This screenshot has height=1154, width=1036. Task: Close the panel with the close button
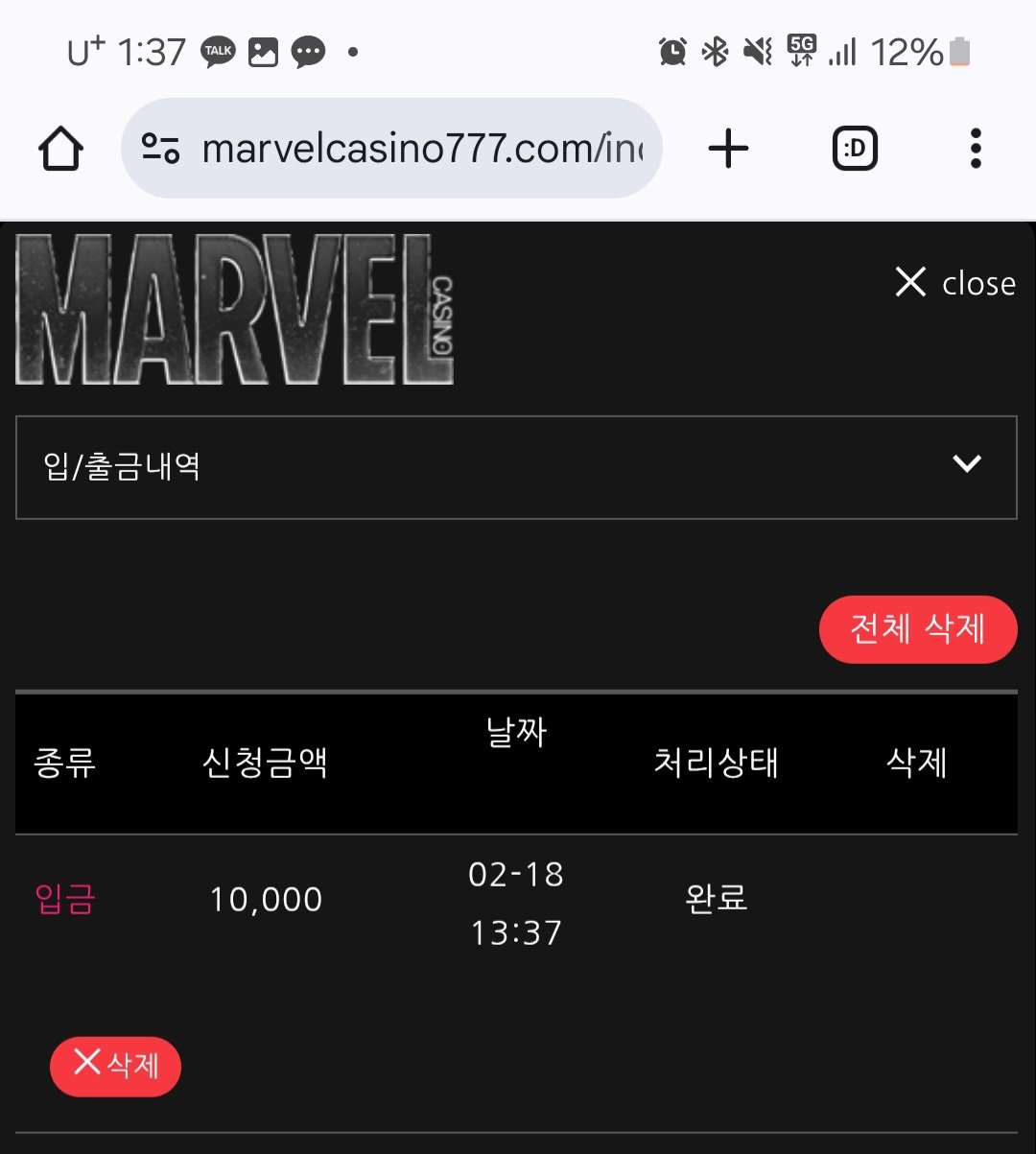tap(954, 283)
